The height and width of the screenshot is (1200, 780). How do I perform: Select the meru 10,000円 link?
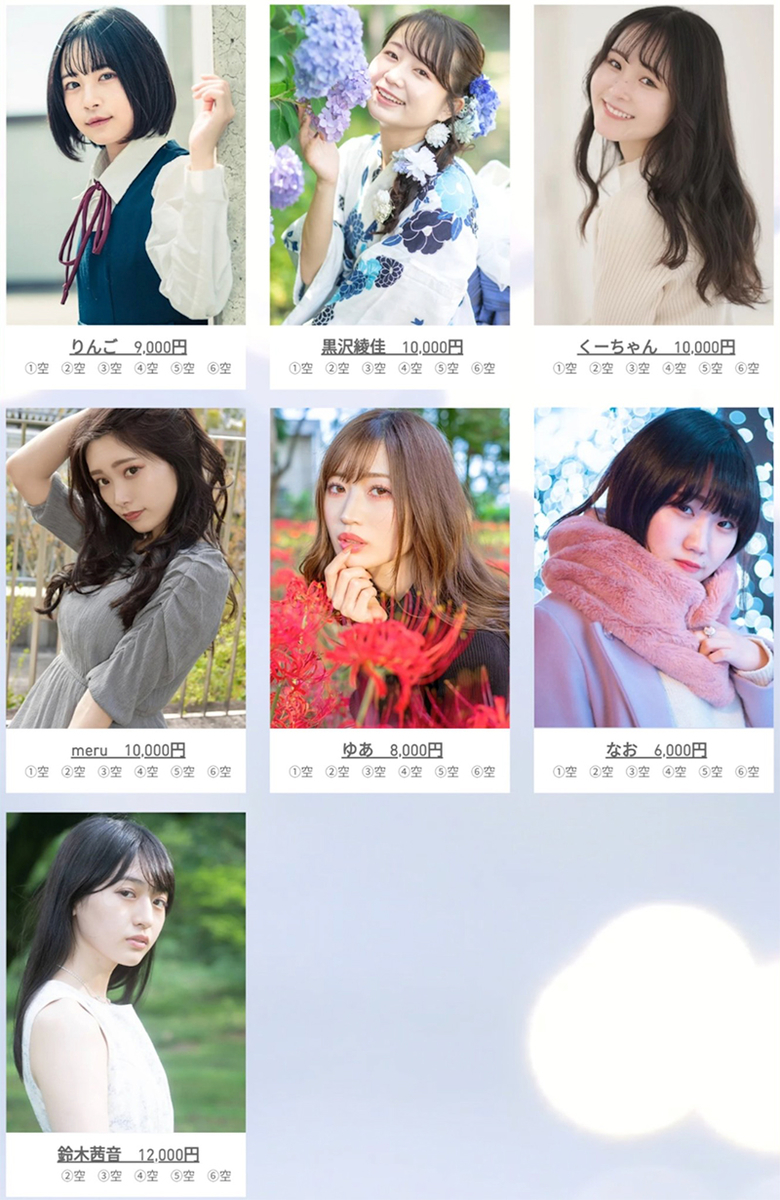pyautogui.click(x=128, y=750)
